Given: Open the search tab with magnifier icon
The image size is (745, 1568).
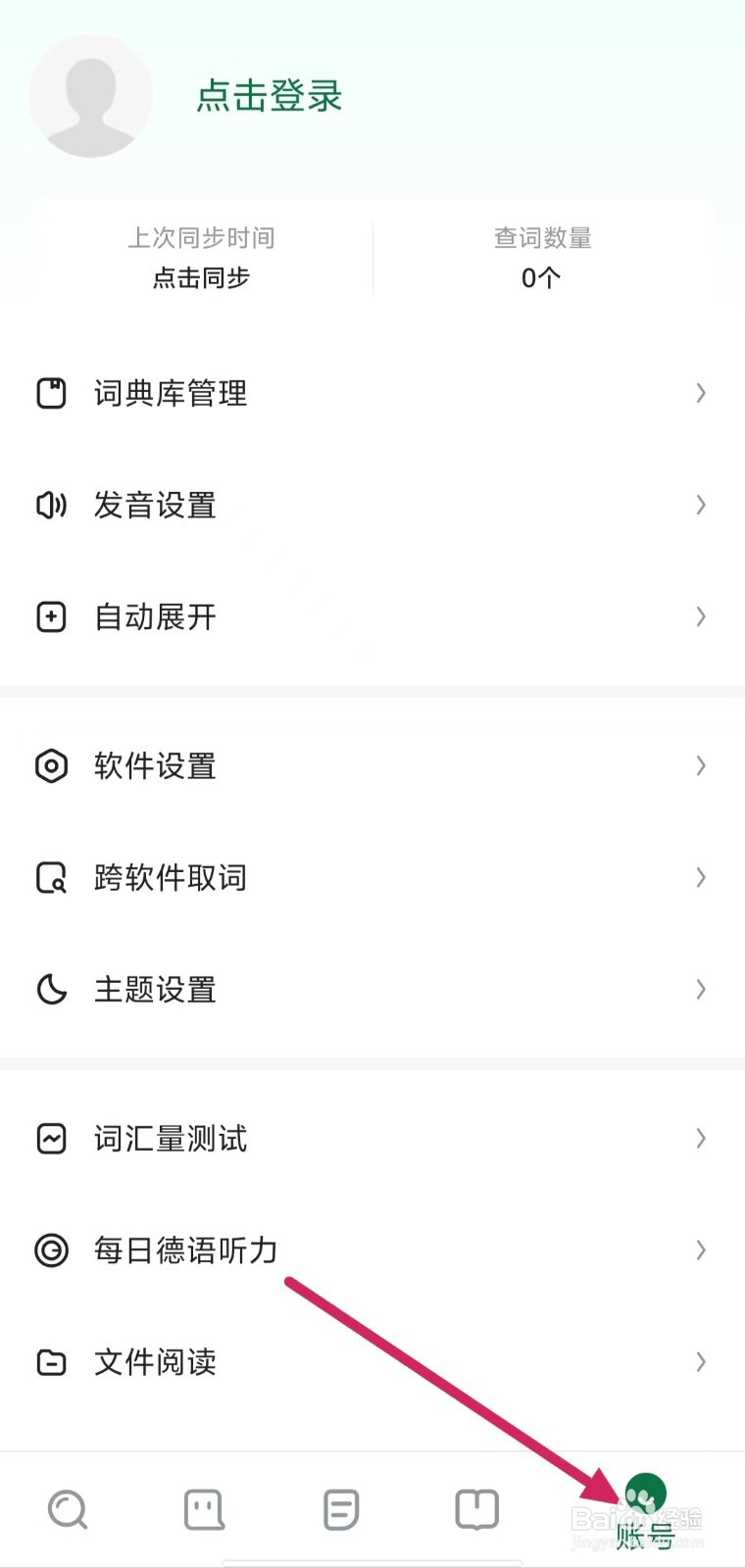Looking at the screenshot, I should tap(67, 1510).
